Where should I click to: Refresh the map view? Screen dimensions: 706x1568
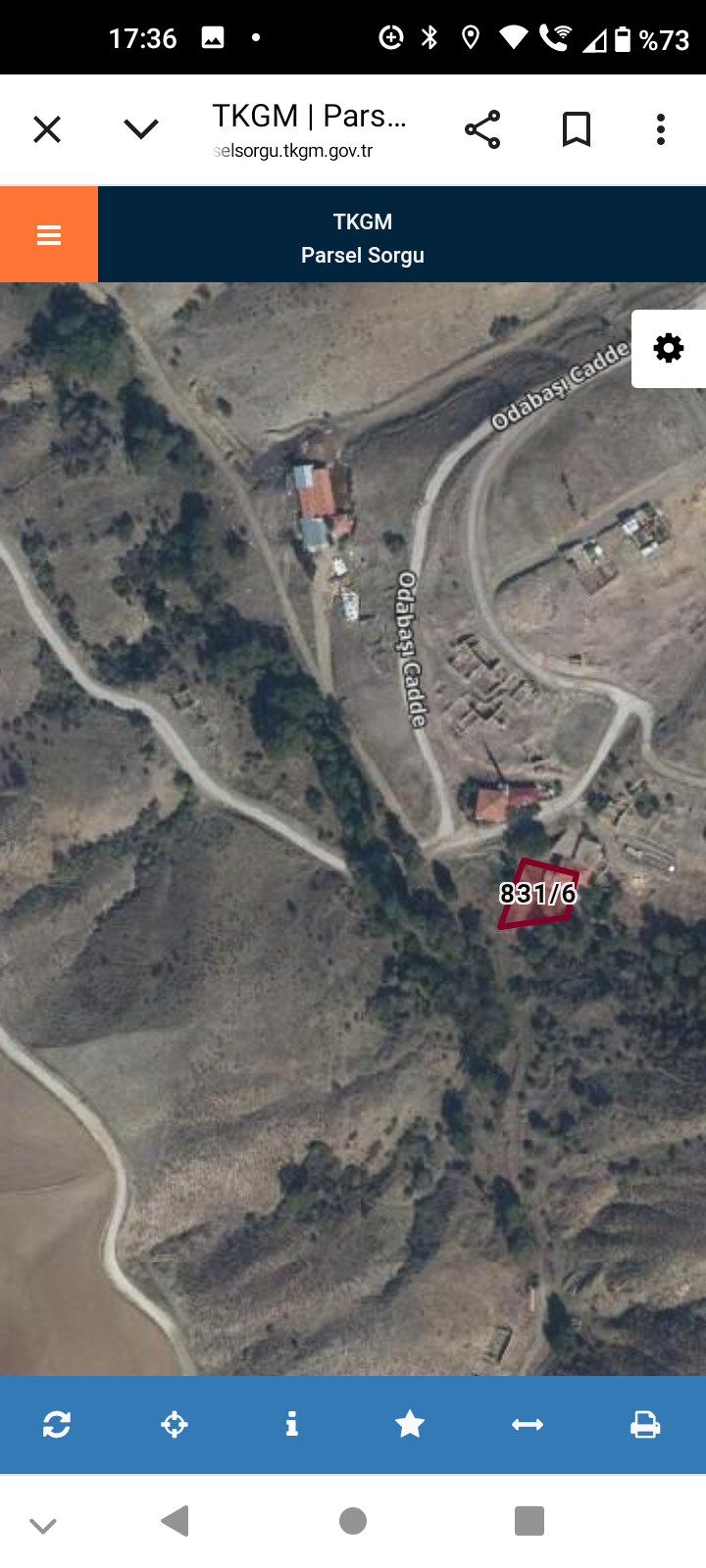[x=57, y=1424]
